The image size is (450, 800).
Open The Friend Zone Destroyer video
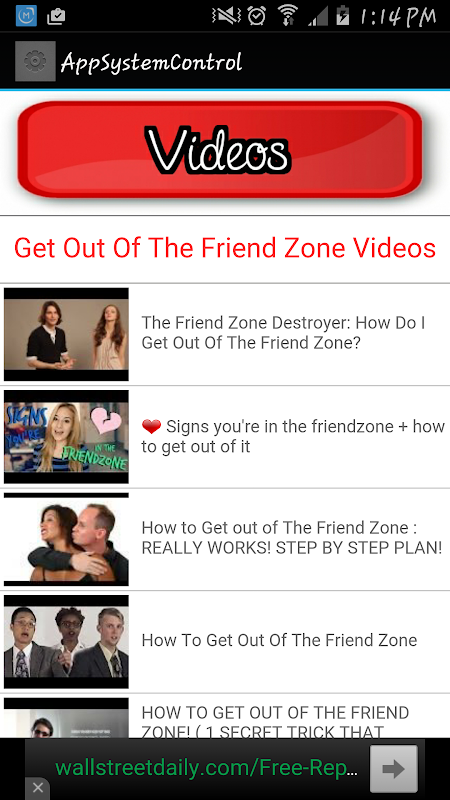225,334
